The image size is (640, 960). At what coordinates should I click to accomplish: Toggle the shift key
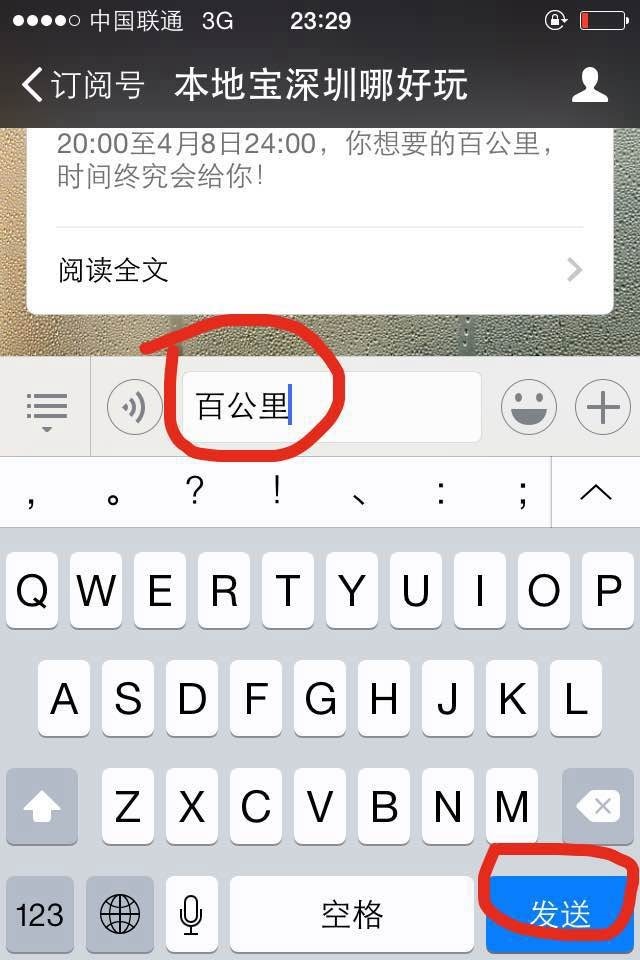[41, 807]
